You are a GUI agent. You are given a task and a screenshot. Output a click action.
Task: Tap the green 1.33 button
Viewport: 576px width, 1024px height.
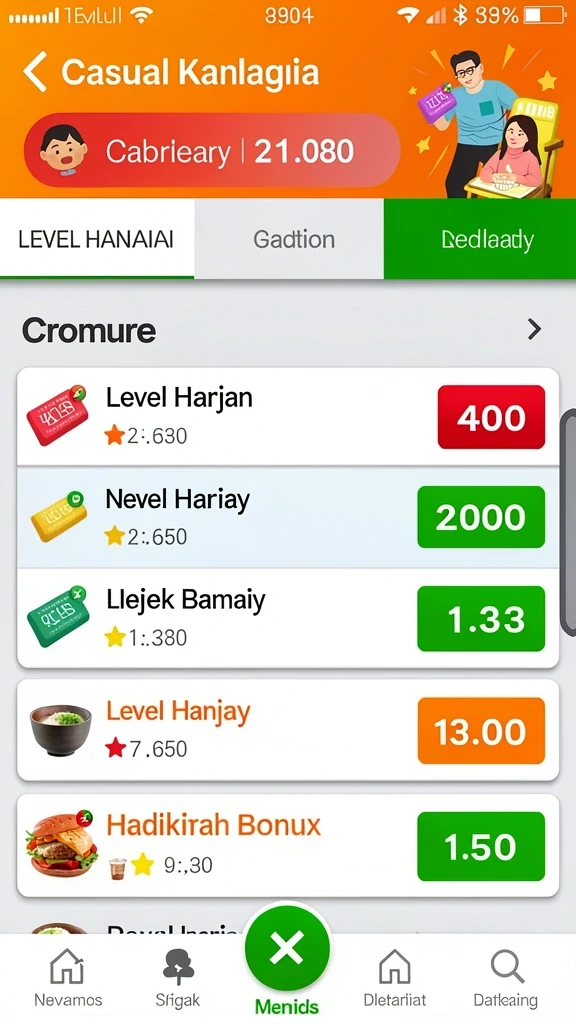tap(481, 618)
